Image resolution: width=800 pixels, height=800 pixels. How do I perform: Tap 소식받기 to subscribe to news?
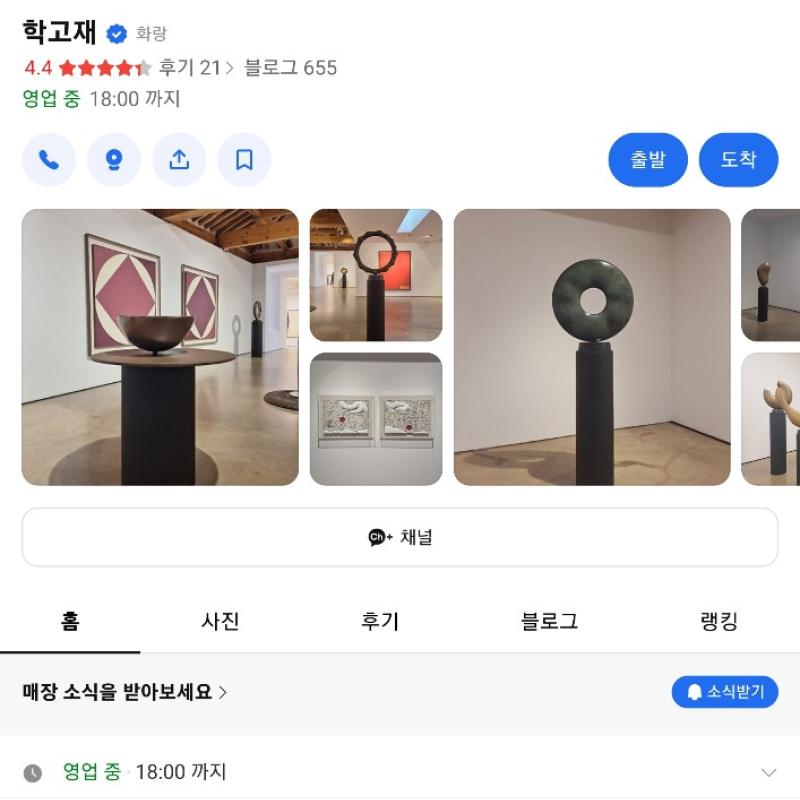pos(724,692)
